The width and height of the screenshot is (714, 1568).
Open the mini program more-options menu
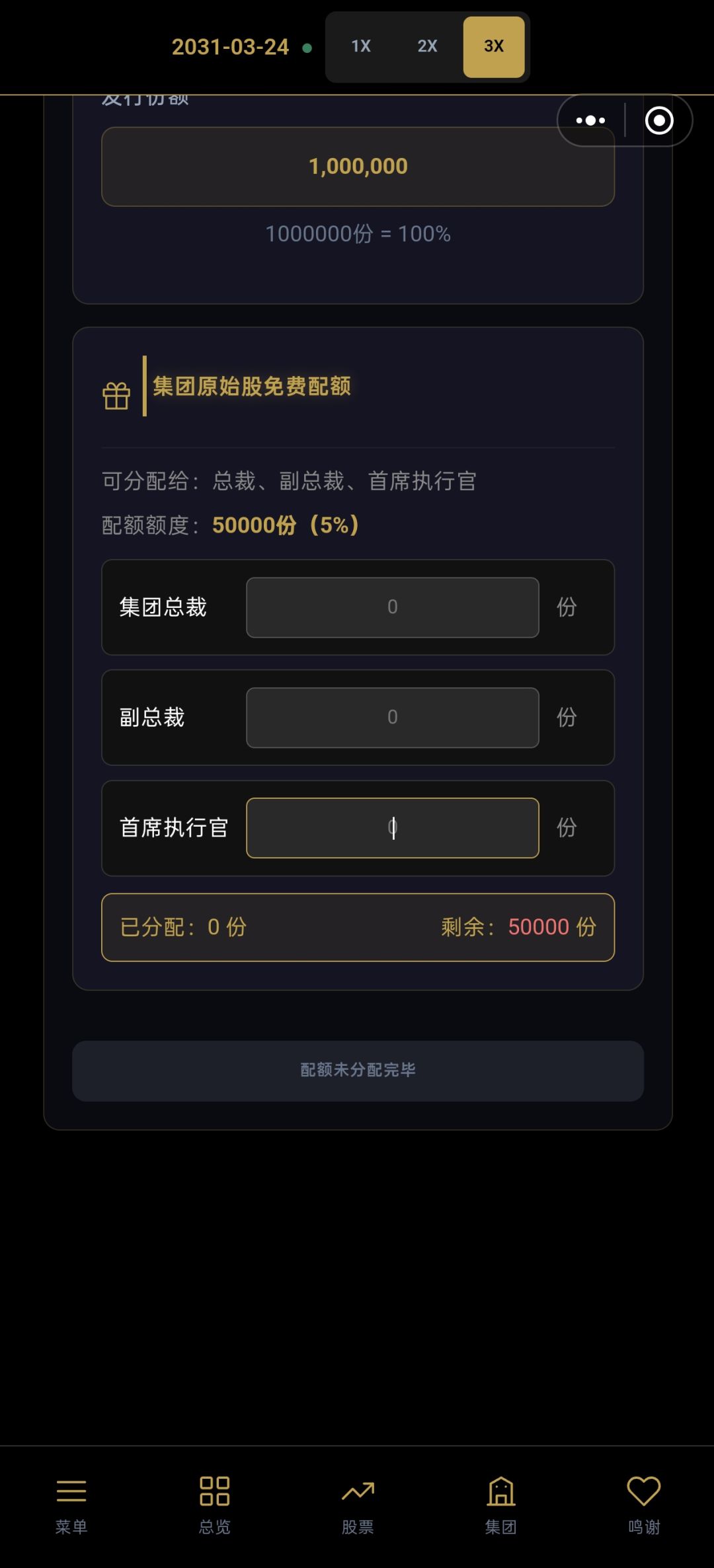590,120
